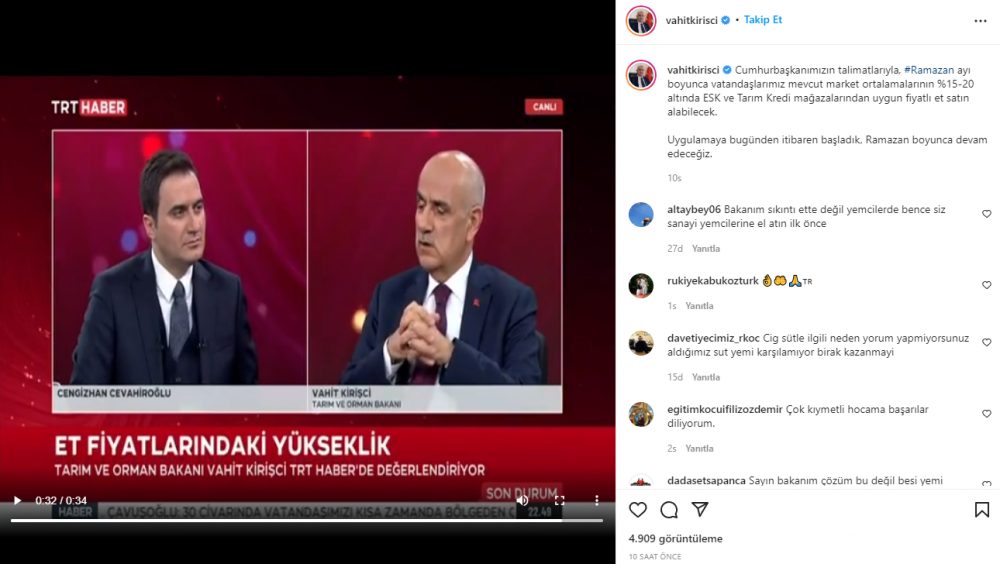The image size is (1000, 564).
Task: Open dadasetsapanca's profile
Action: 706,480
